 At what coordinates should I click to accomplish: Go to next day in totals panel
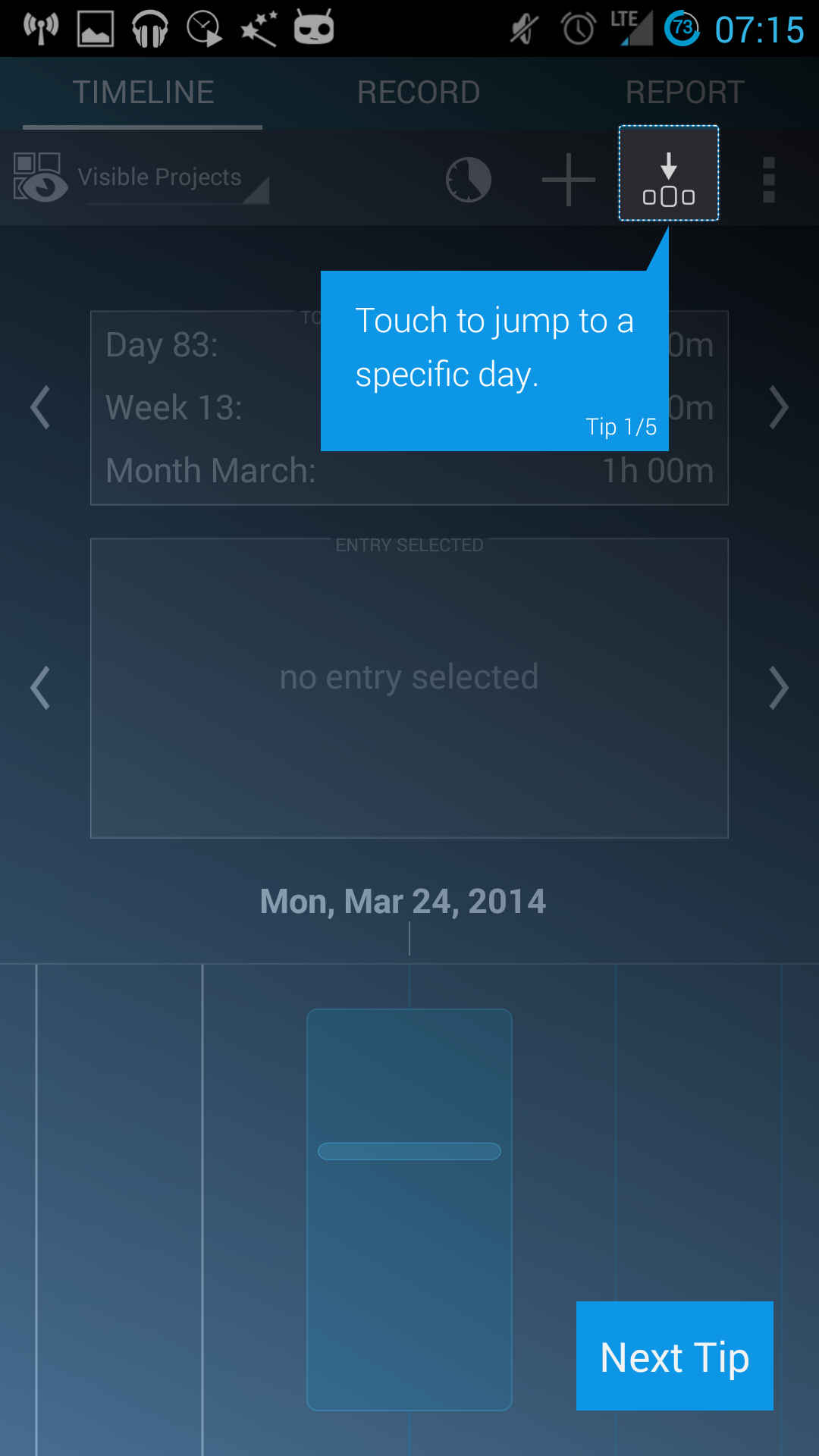pos(779,407)
